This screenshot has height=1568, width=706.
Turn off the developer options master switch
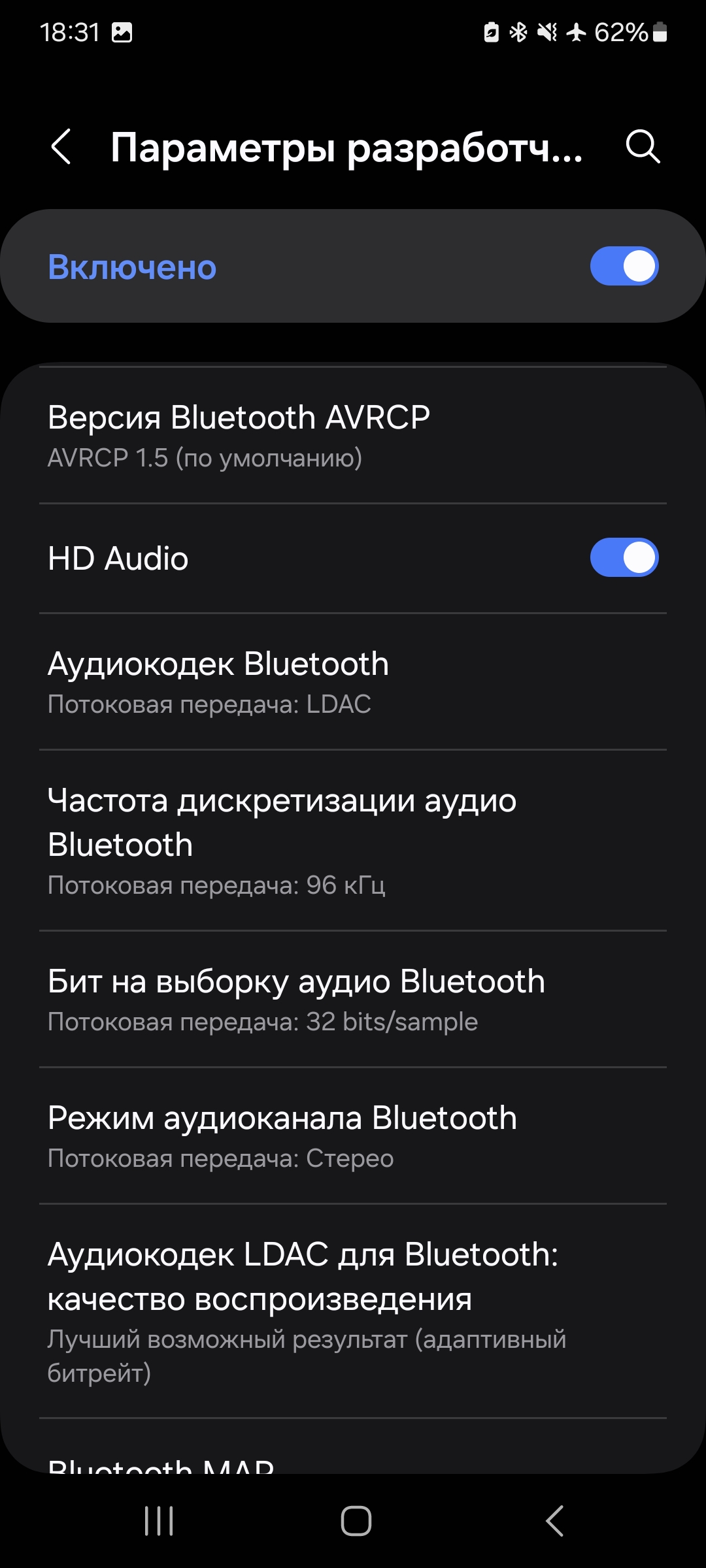coord(624,266)
